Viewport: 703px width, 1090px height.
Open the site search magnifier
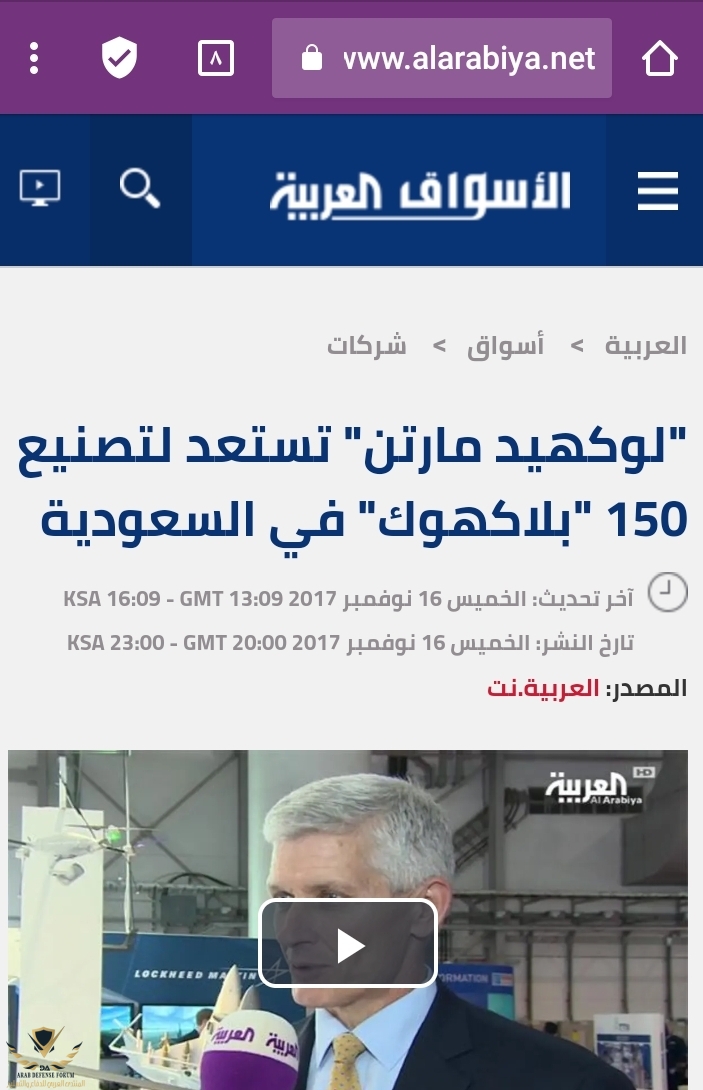point(140,189)
